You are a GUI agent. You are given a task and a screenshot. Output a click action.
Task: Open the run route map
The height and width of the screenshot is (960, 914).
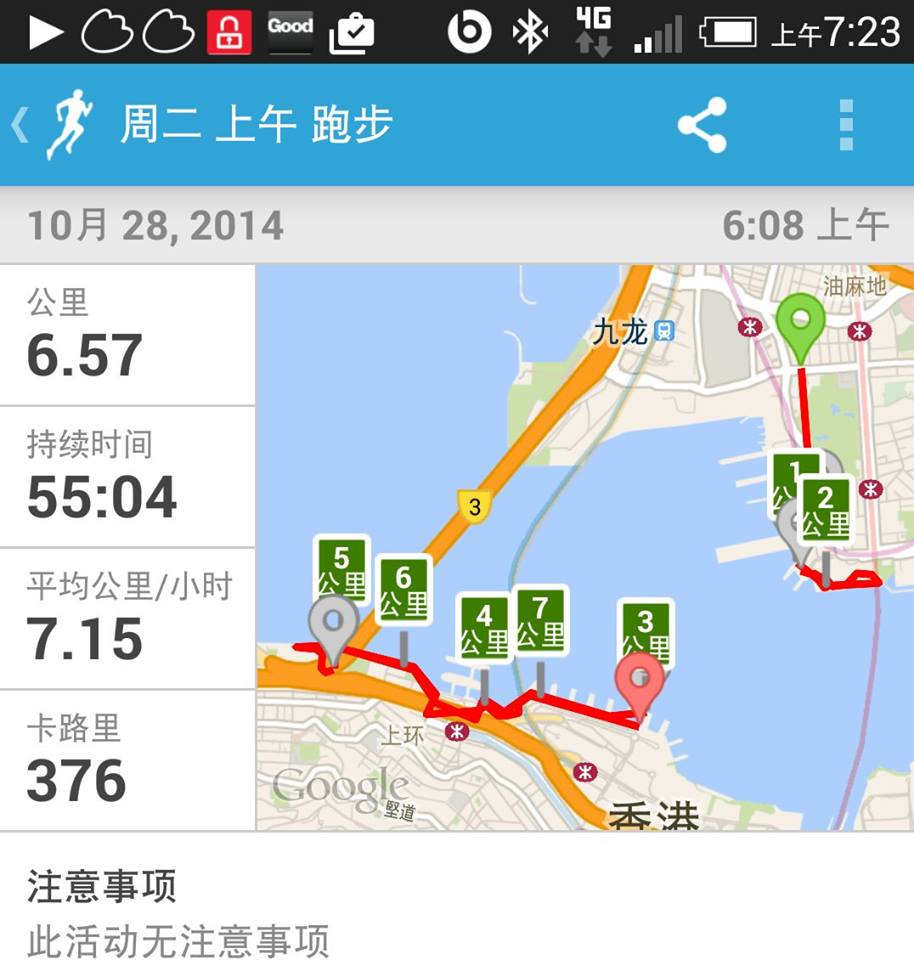(x=585, y=547)
